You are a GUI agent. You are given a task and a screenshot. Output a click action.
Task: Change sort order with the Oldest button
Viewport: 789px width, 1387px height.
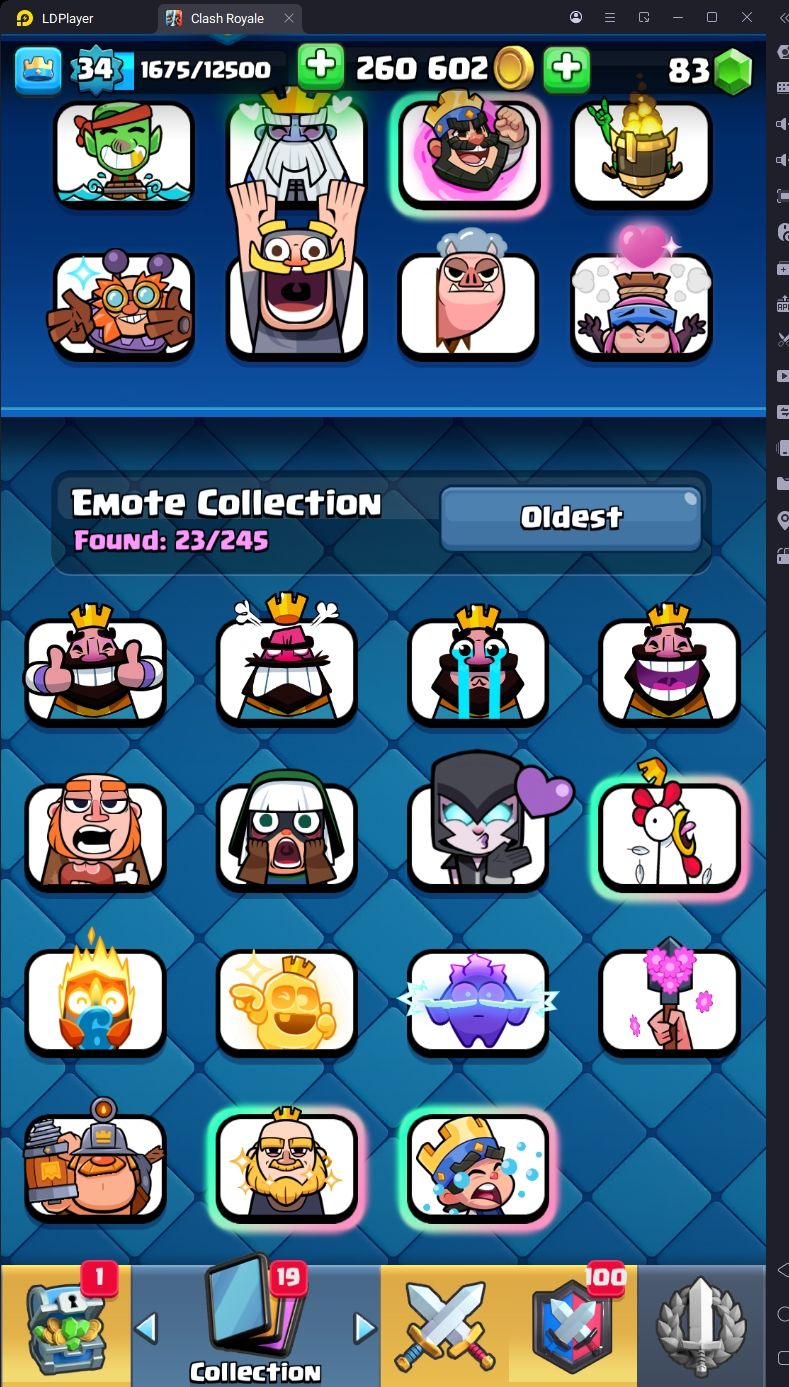point(571,517)
